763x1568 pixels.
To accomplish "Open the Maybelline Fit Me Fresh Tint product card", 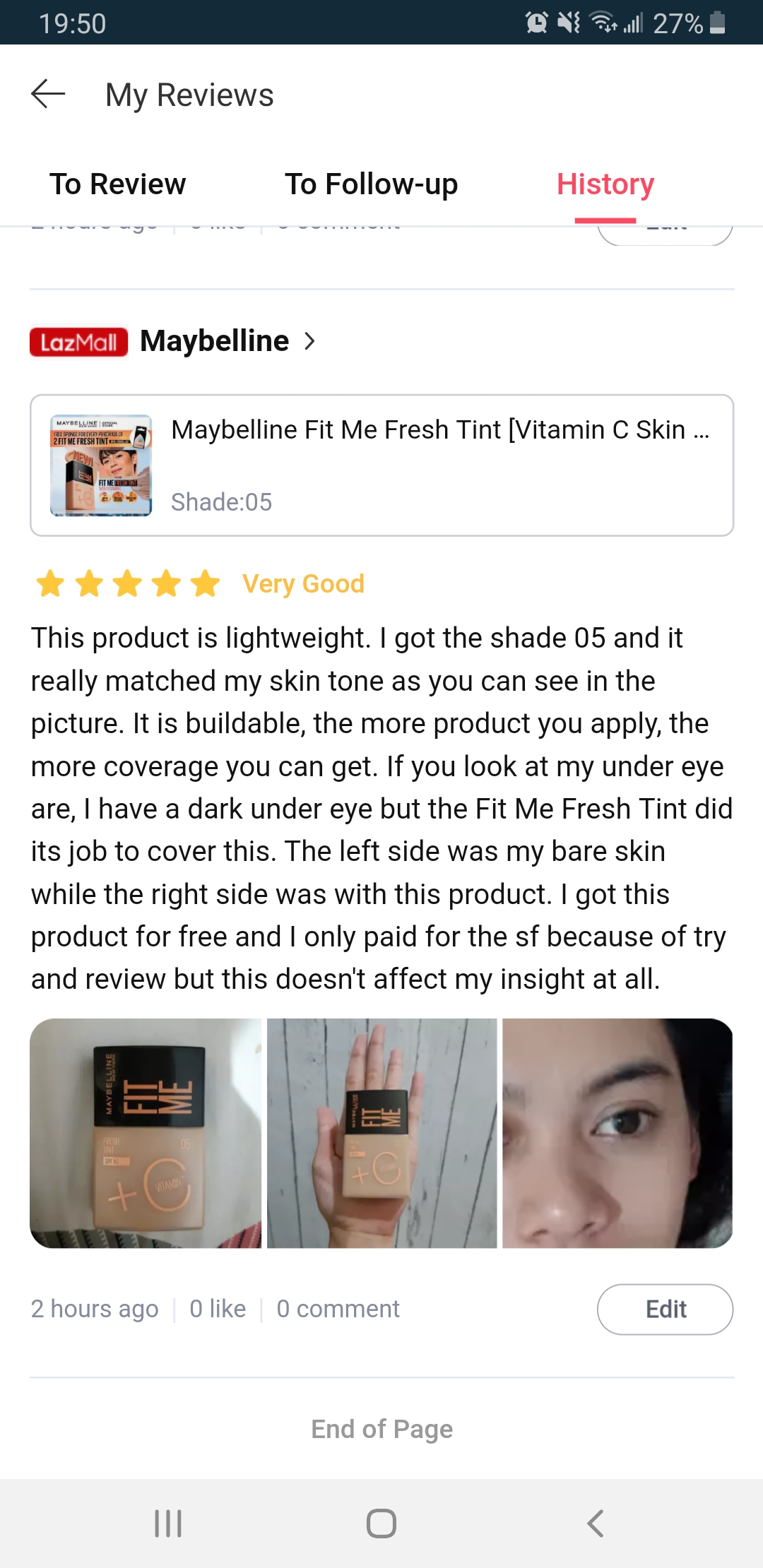I will coord(381,465).
